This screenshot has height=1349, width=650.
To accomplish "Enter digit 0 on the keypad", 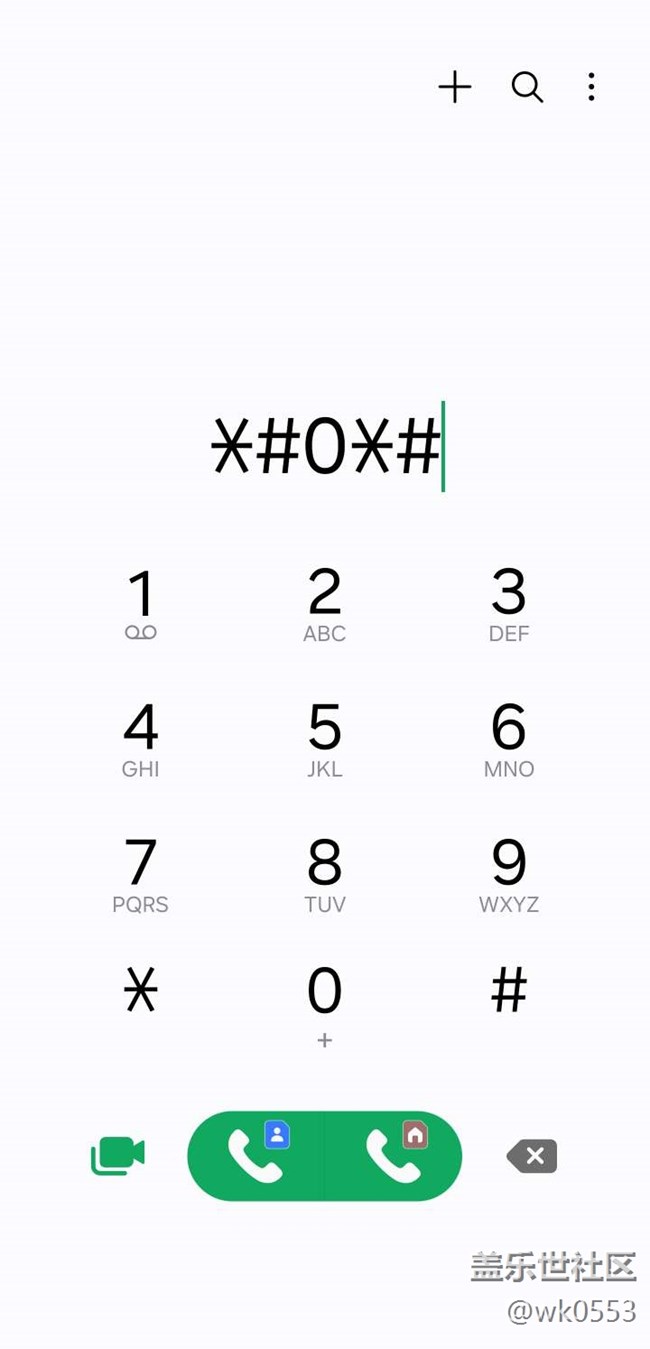I will click(x=324, y=1003).
